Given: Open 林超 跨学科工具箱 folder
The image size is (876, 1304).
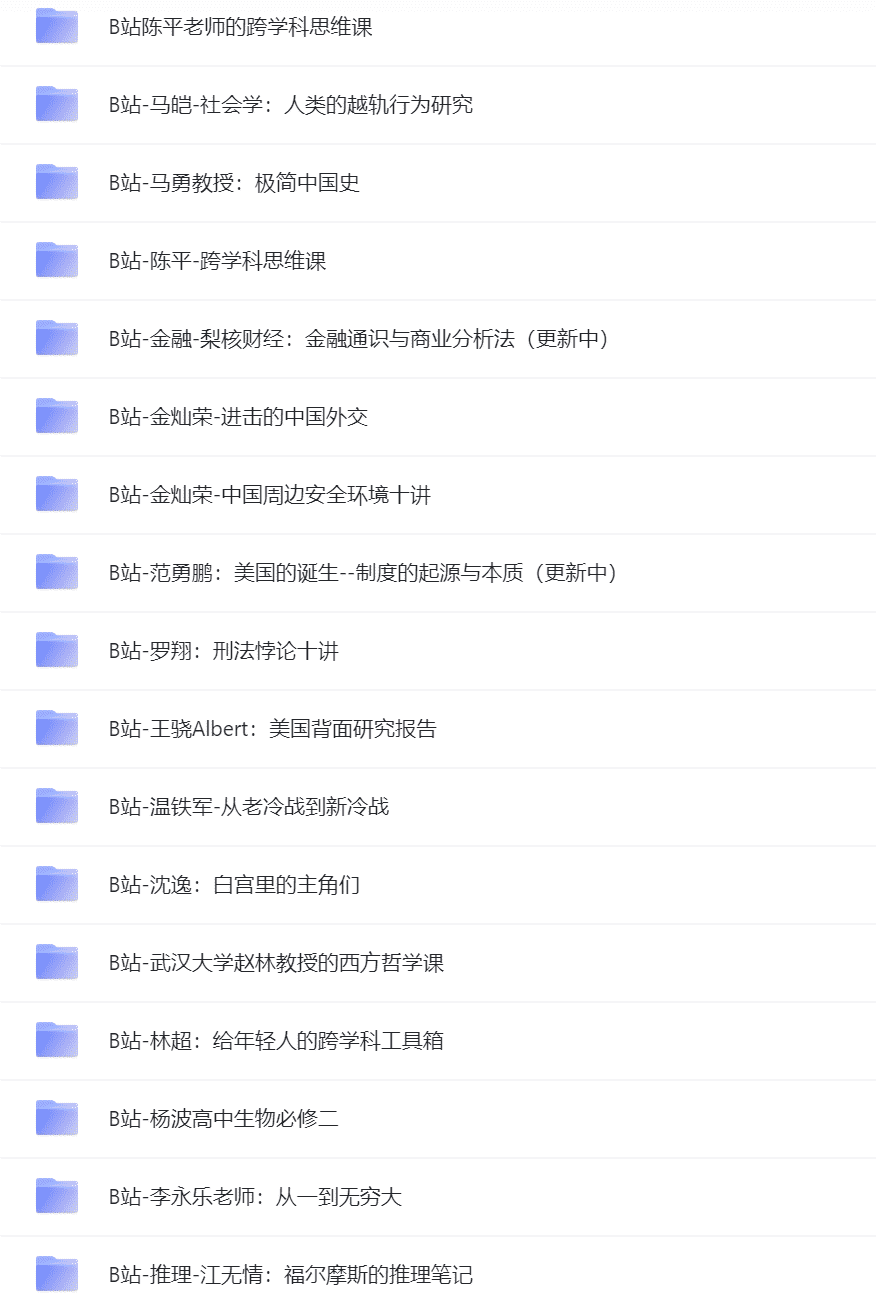Looking at the screenshot, I should click(x=276, y=1041).
